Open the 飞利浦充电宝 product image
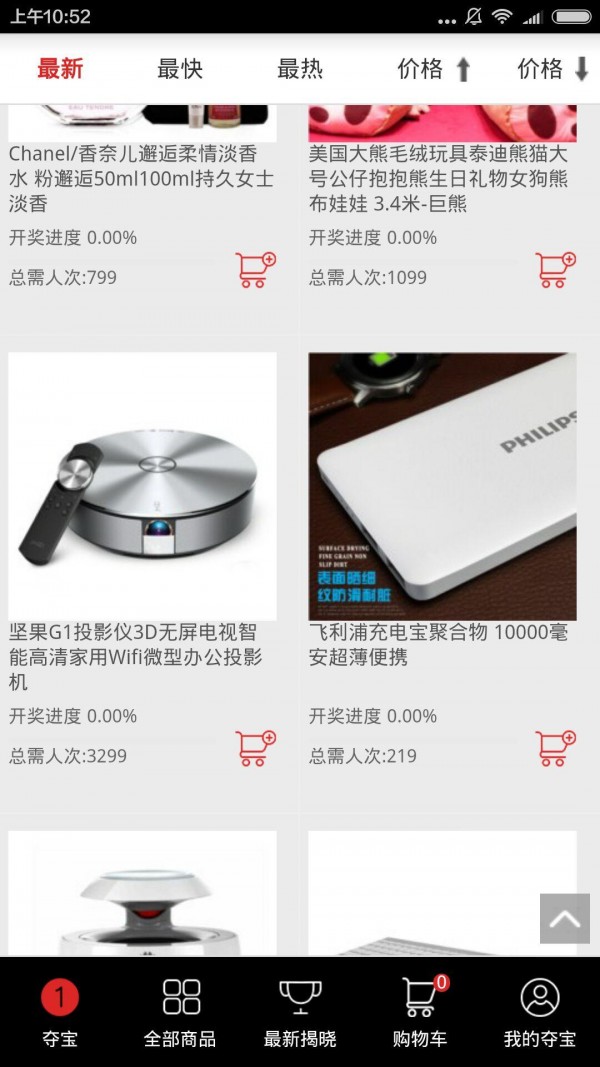600x1067 pixels. 442,486
